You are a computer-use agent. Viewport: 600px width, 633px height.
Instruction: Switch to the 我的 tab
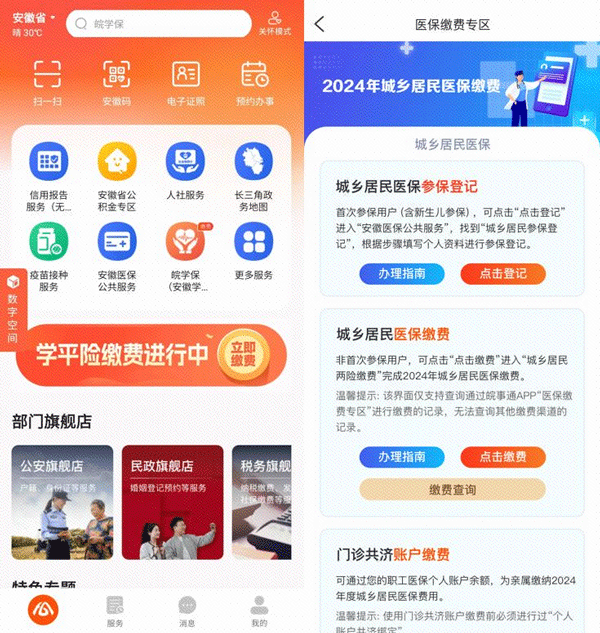tap(259, 609)
